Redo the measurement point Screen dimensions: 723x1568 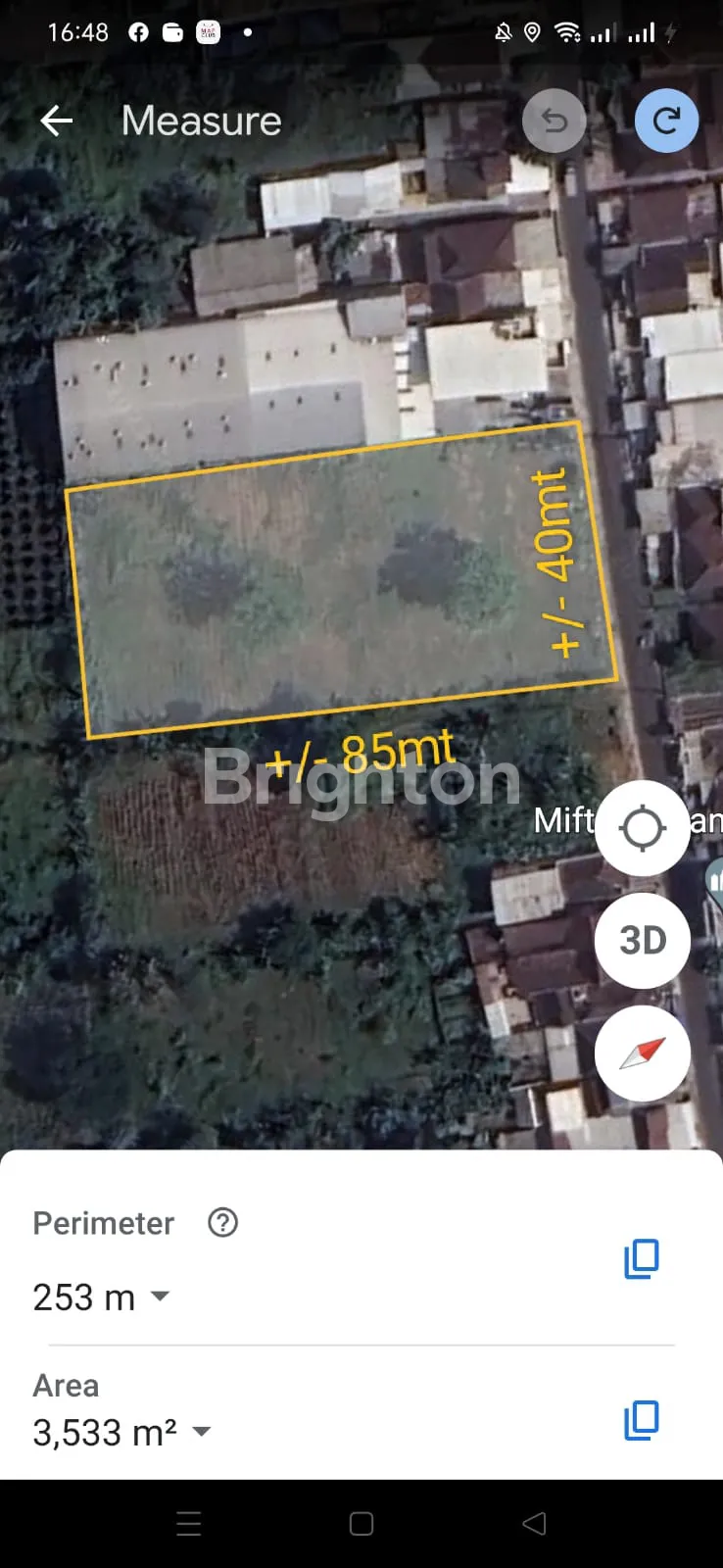tap(666, 121)
